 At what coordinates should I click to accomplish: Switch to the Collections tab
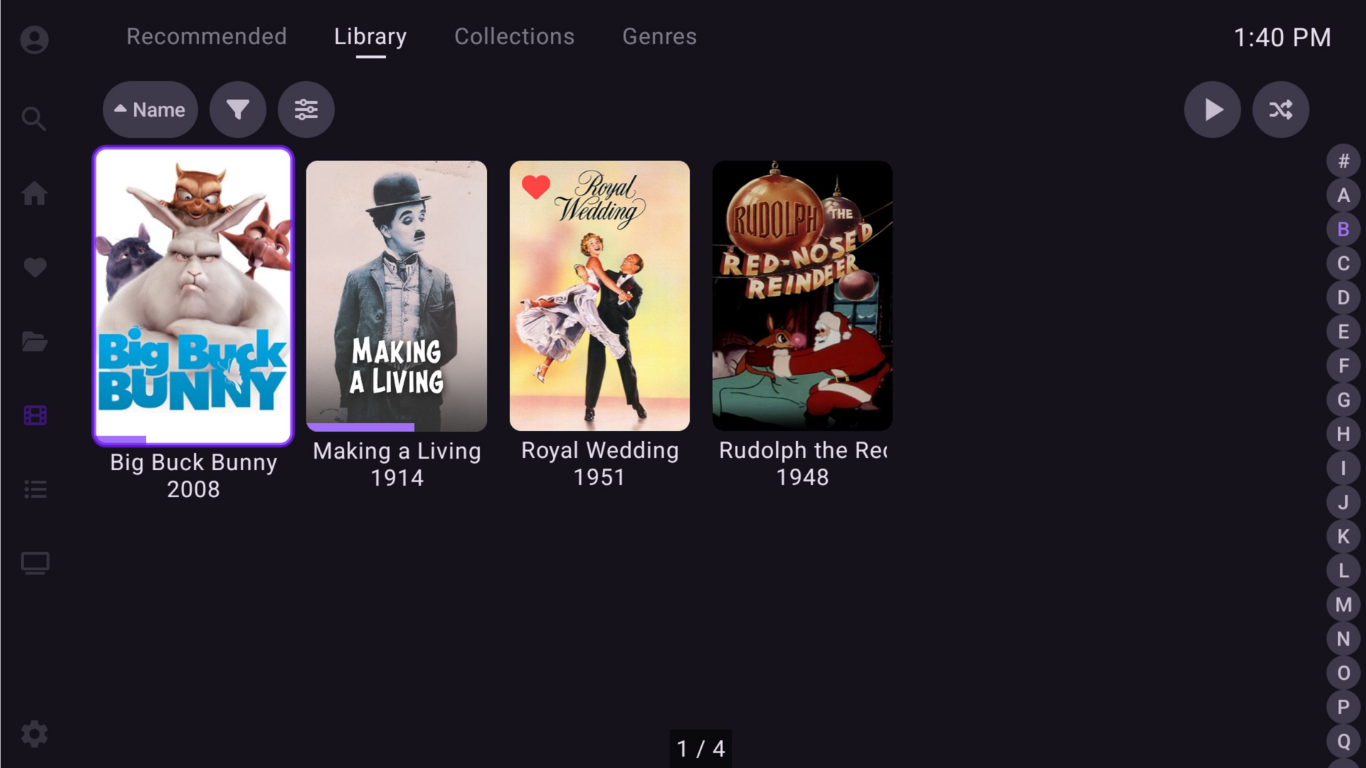point(514,37)
